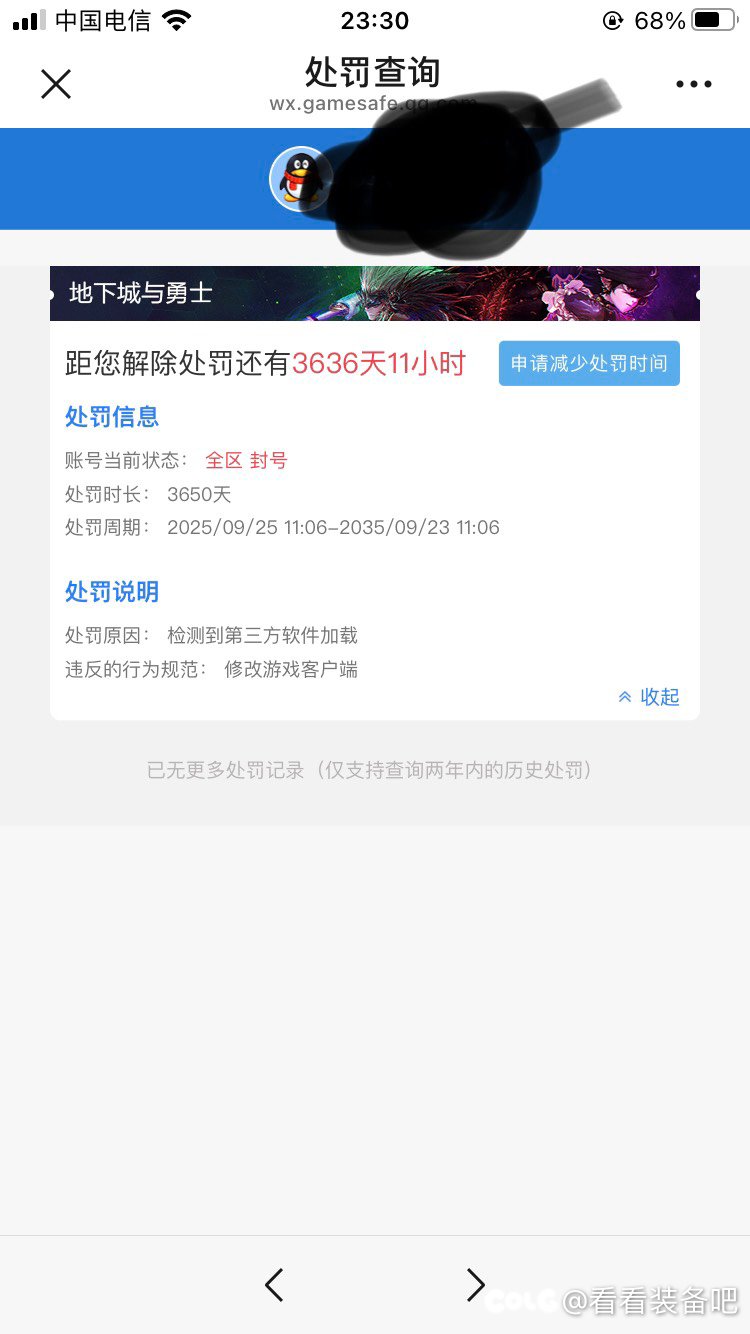Tap 申请减少处罚时间 button

point(589,363)
